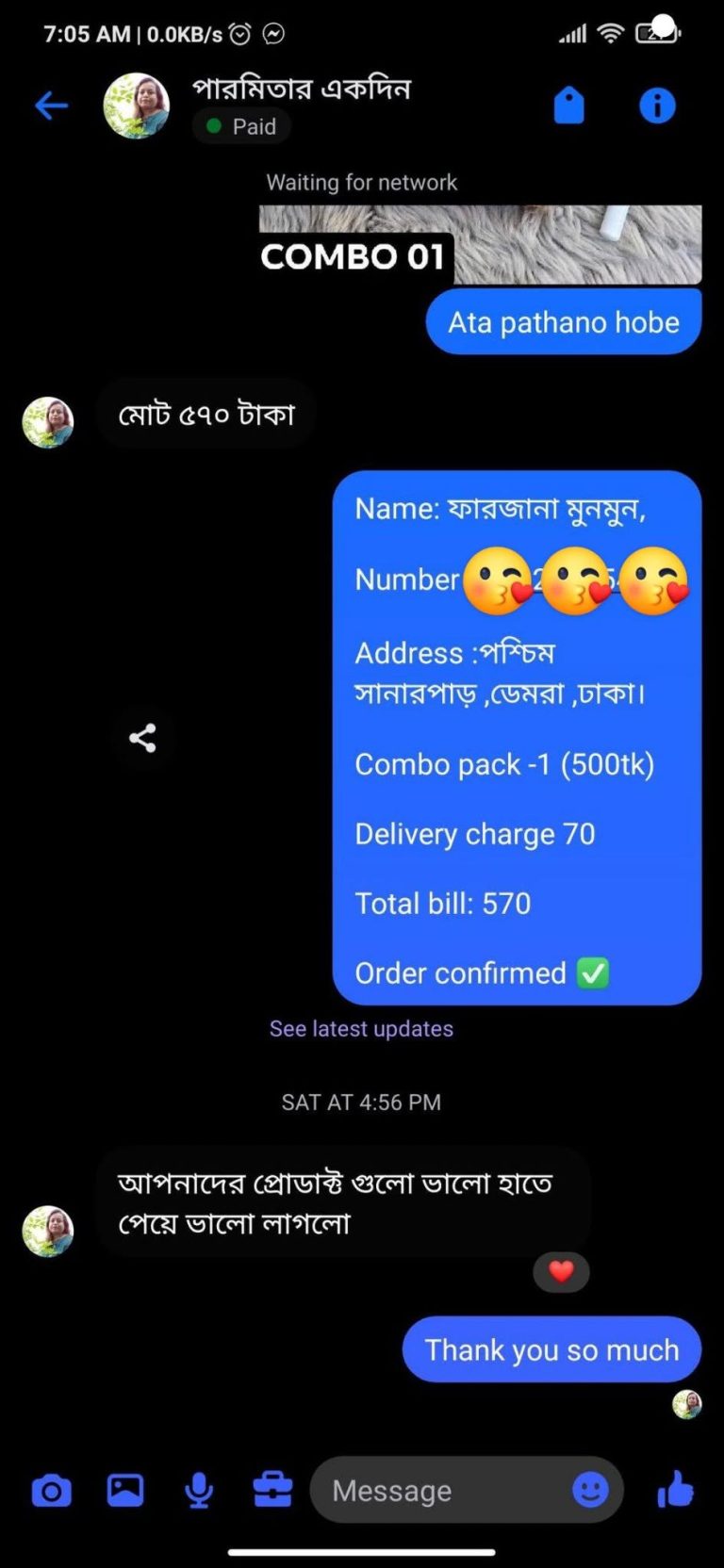Share the order details message
The image size is (724, 1568).
[x=142, y=738]
